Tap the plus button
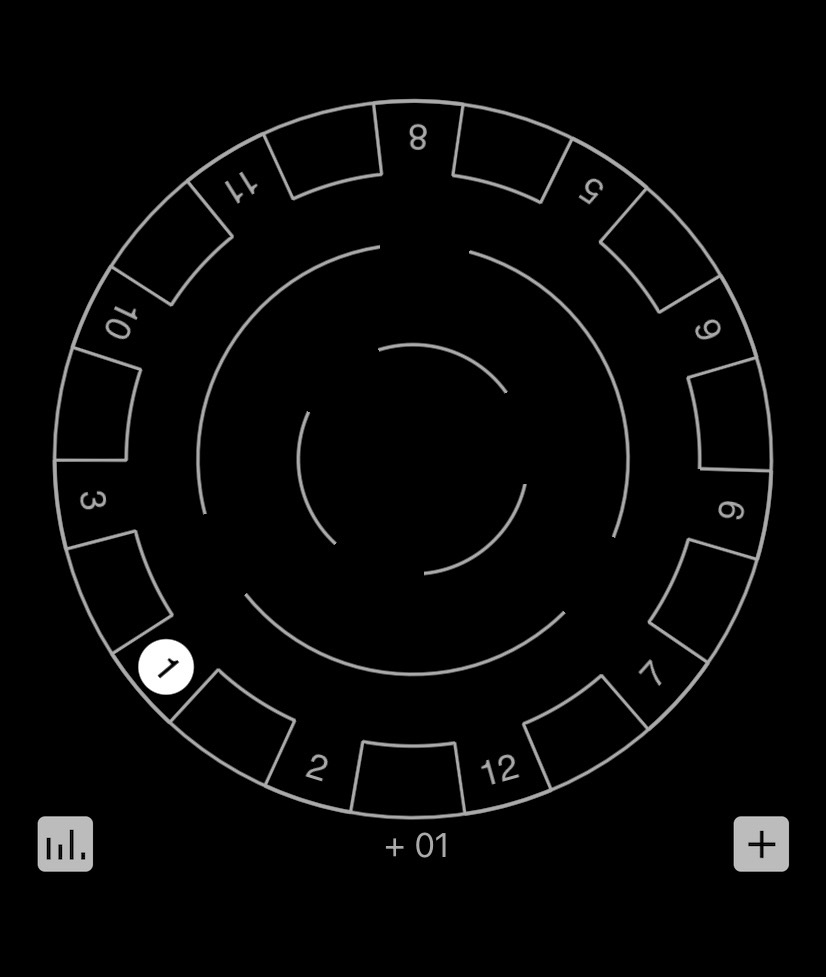This screenshot has width=826, height=977. tap(761, 844)
